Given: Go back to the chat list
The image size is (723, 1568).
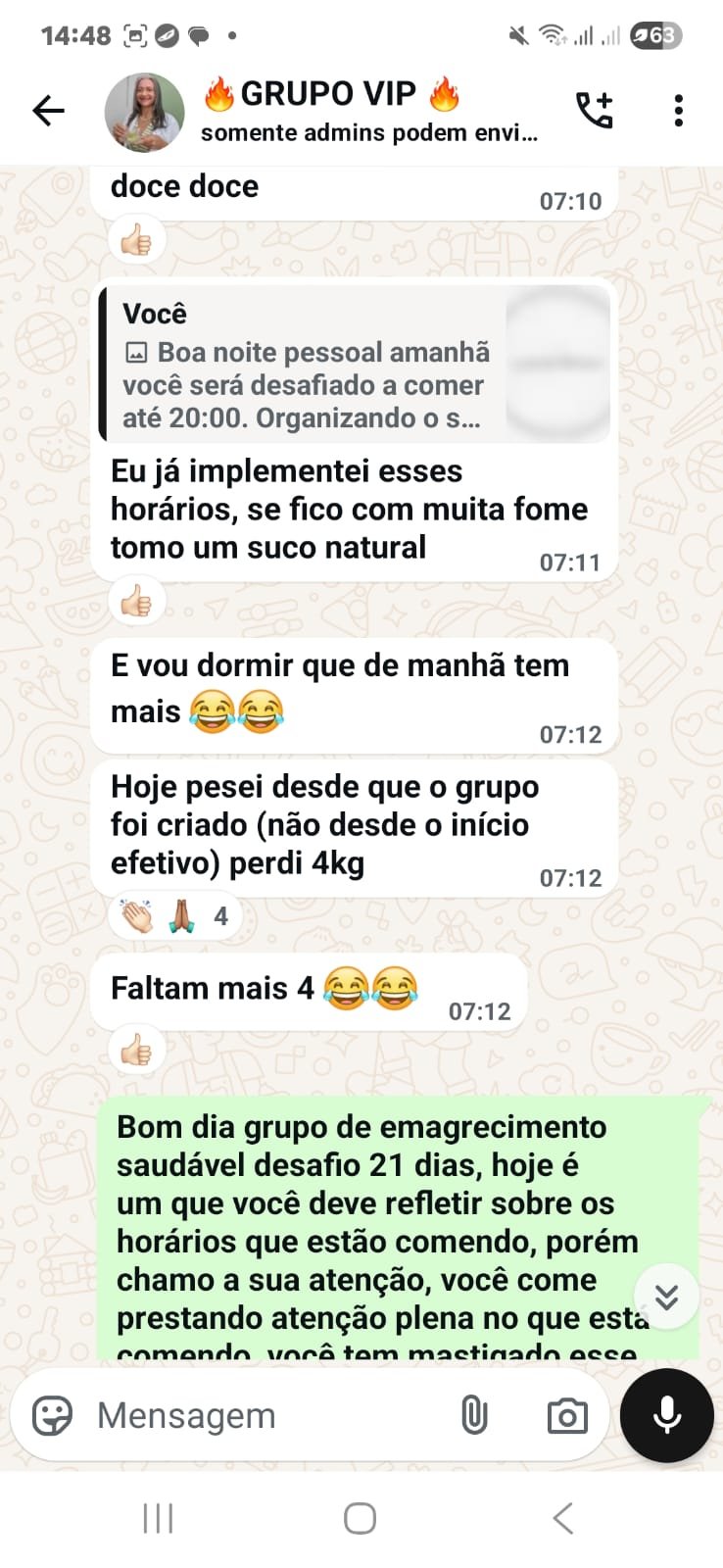Looking at the screenshot, I should coord(48,111).
